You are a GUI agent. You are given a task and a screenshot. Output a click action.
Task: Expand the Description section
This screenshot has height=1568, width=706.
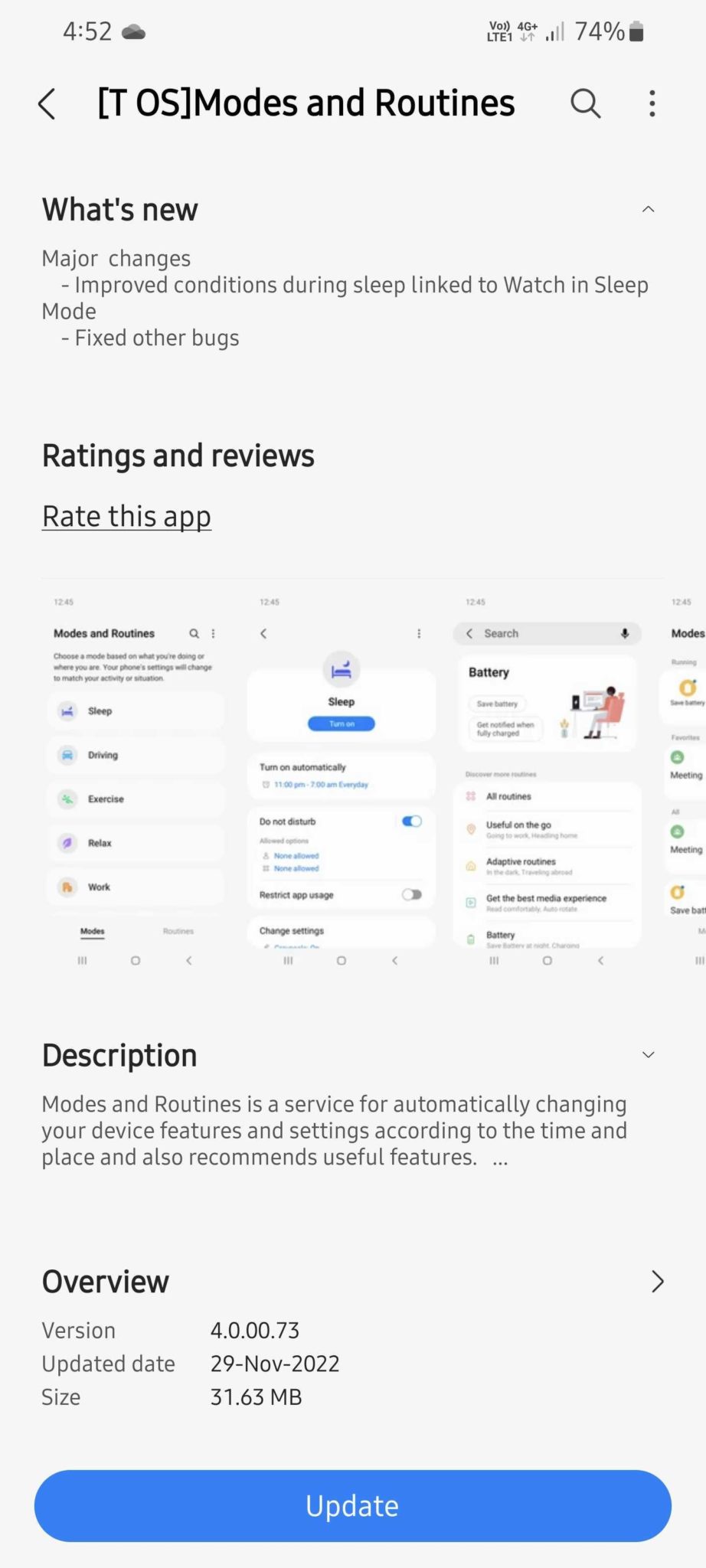point(648,1055)
